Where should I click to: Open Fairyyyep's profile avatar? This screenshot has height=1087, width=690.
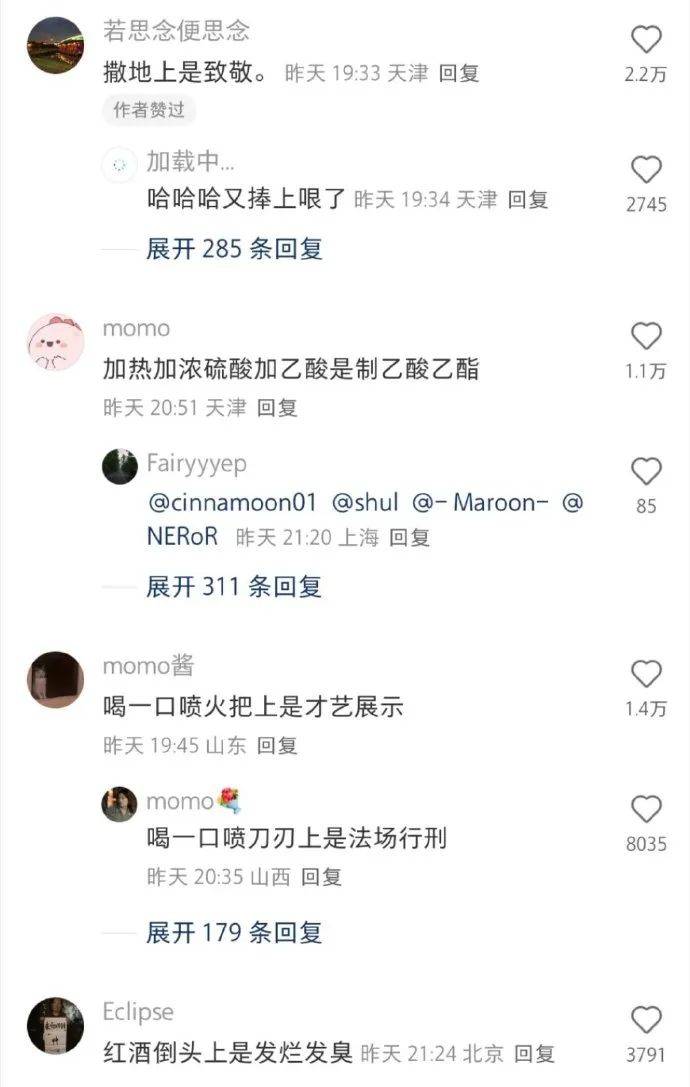pyautogui.click(x=120, y=466)
